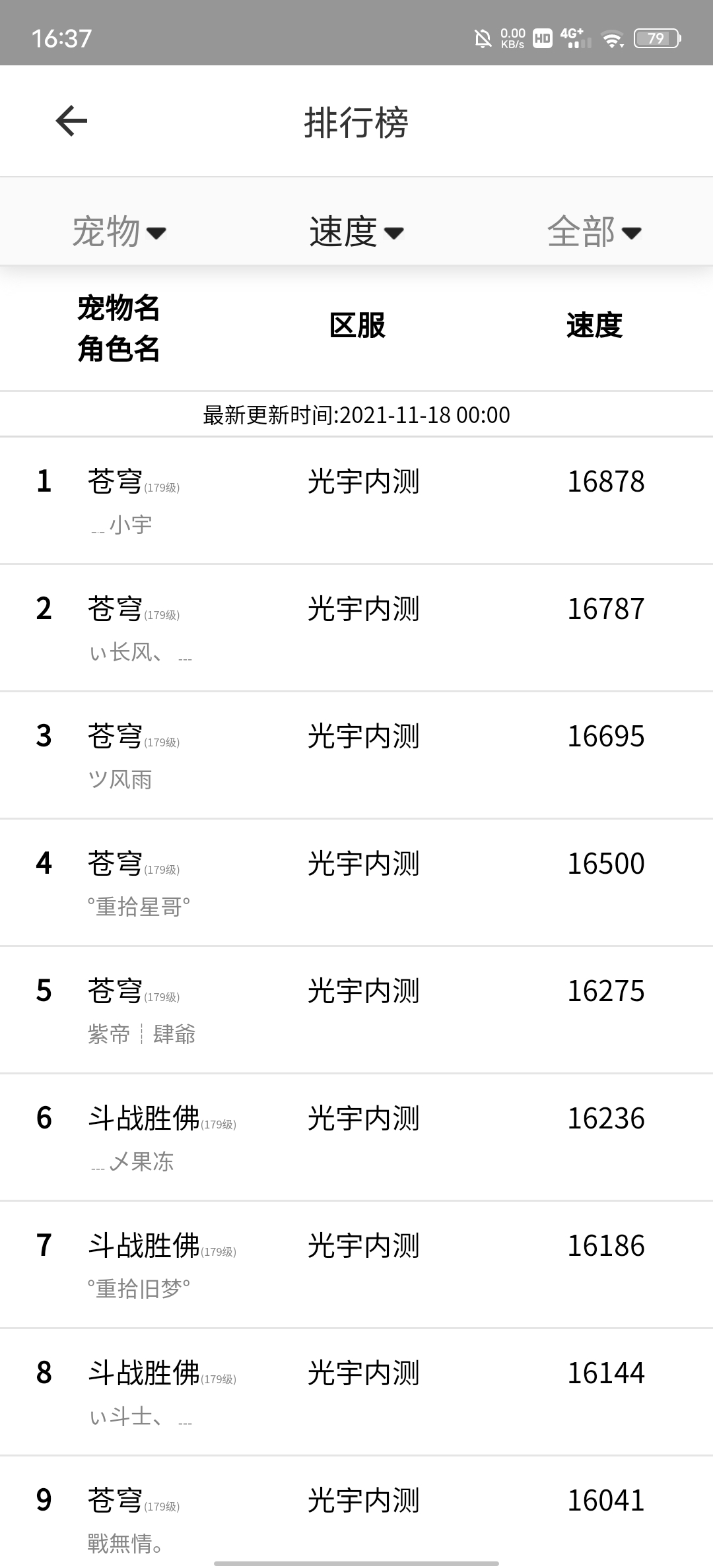Expand the 宠物 category dropdown
The width and height of the screenshot is (713, 1568).
[x=119, y=232]
